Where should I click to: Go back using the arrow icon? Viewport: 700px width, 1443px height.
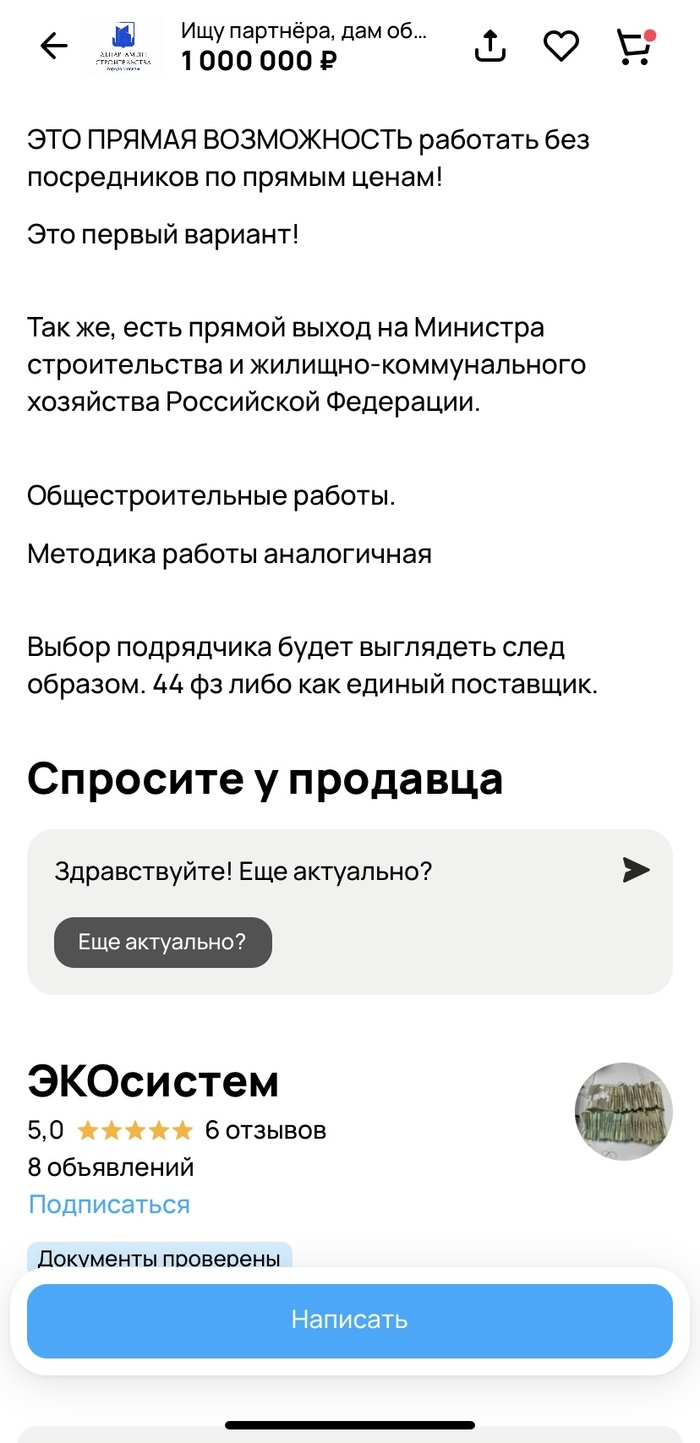pos(53,46)
